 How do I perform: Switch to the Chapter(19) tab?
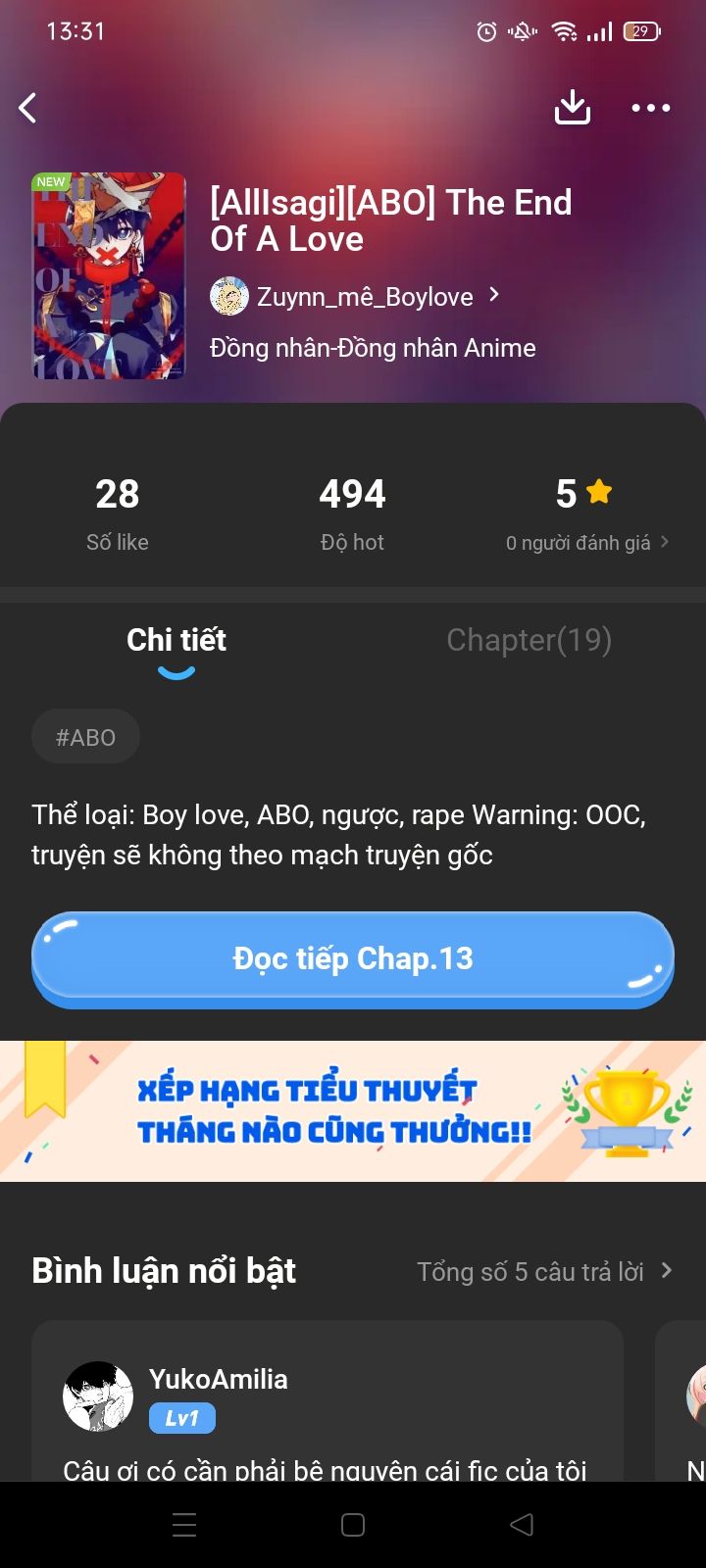(x=529, y=640)
